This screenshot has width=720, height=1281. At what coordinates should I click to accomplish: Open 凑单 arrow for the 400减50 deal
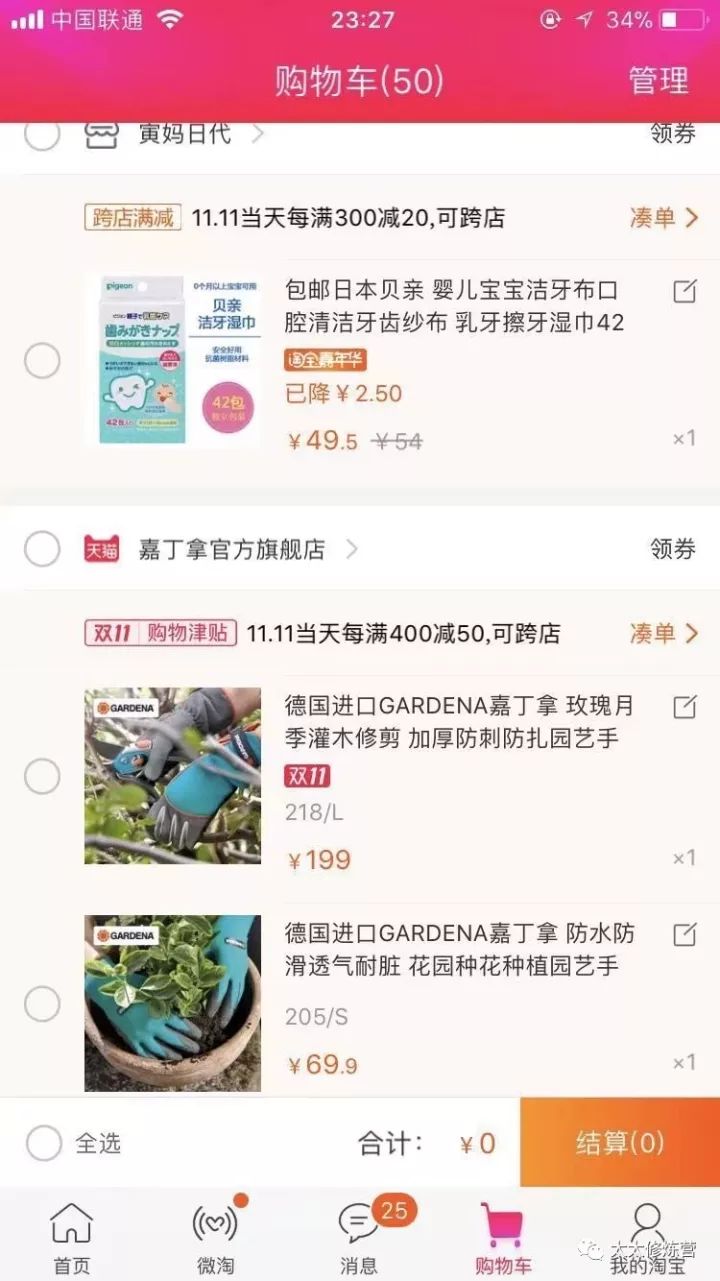pos(664,633)
